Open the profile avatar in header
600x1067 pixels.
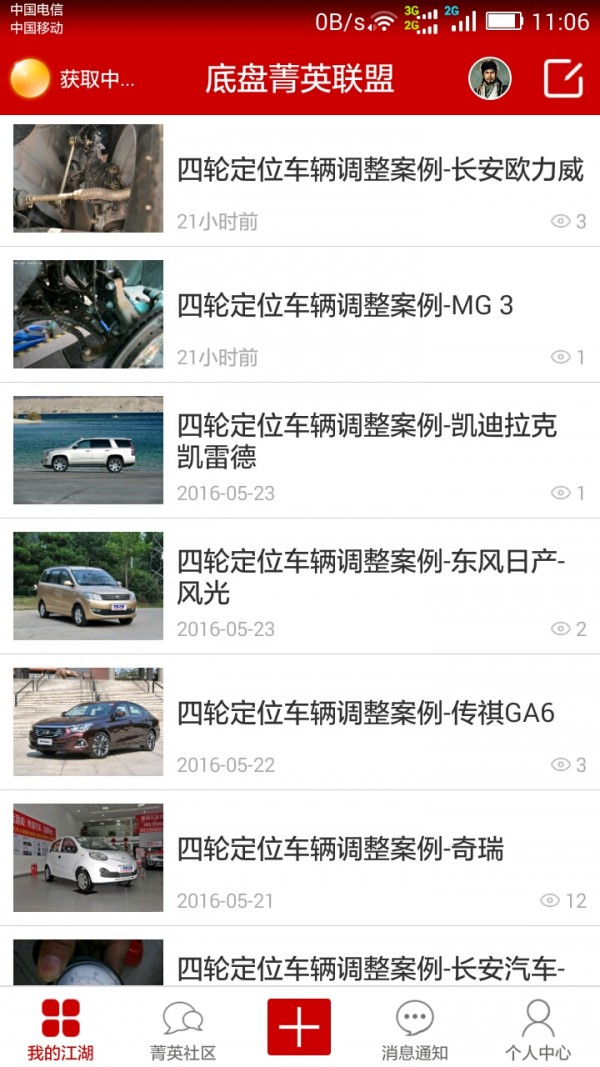point(489,79)
